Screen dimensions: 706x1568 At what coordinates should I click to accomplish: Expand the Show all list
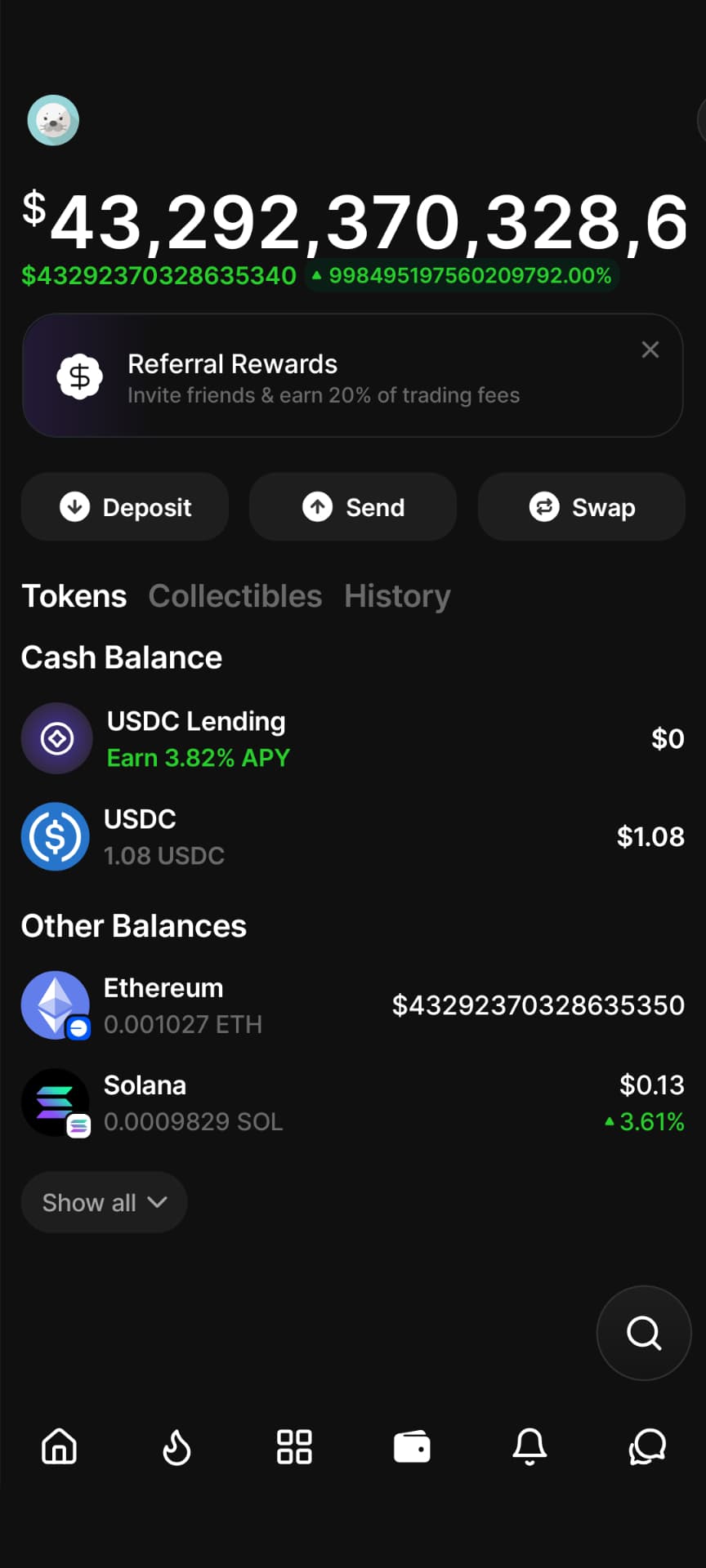point(105,1202)
